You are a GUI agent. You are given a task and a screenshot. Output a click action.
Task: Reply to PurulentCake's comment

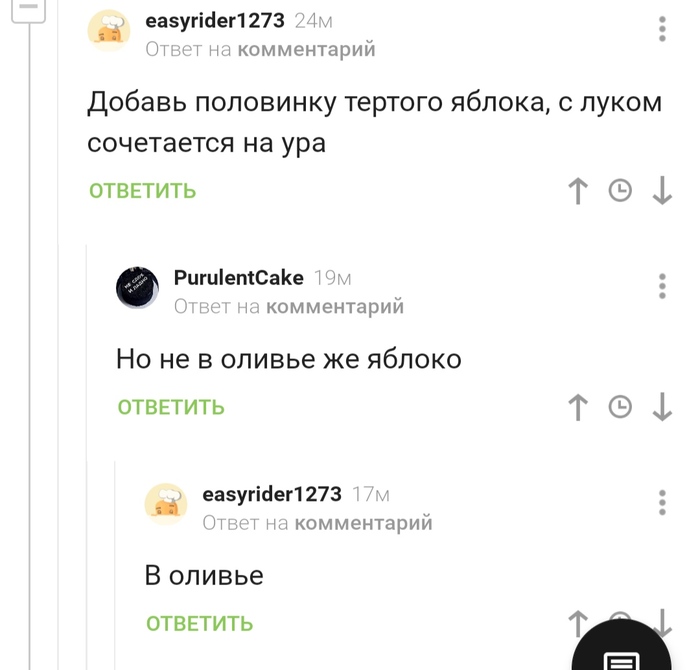(171, 407)
